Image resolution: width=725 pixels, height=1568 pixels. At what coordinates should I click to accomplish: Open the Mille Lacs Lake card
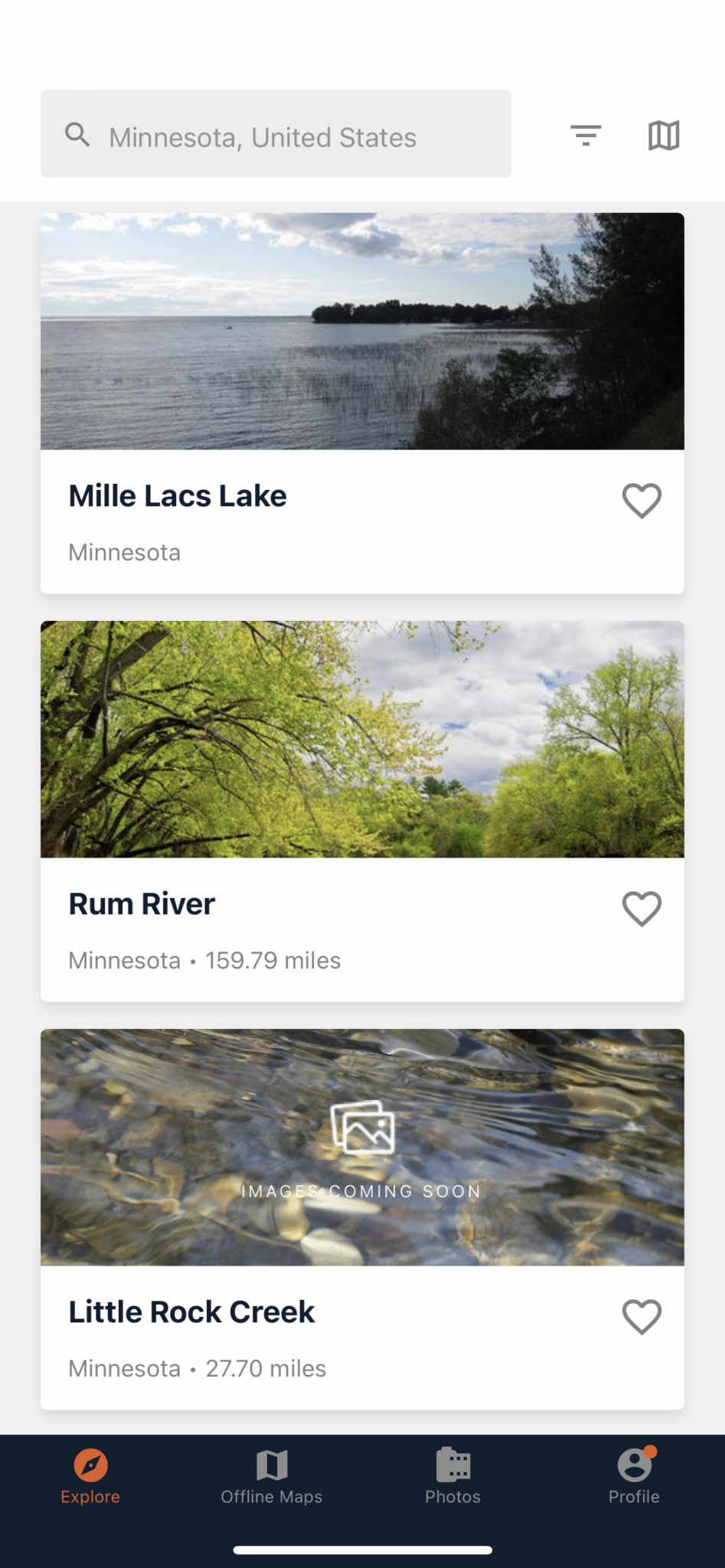pyautogui.click(x=362, y=403)
